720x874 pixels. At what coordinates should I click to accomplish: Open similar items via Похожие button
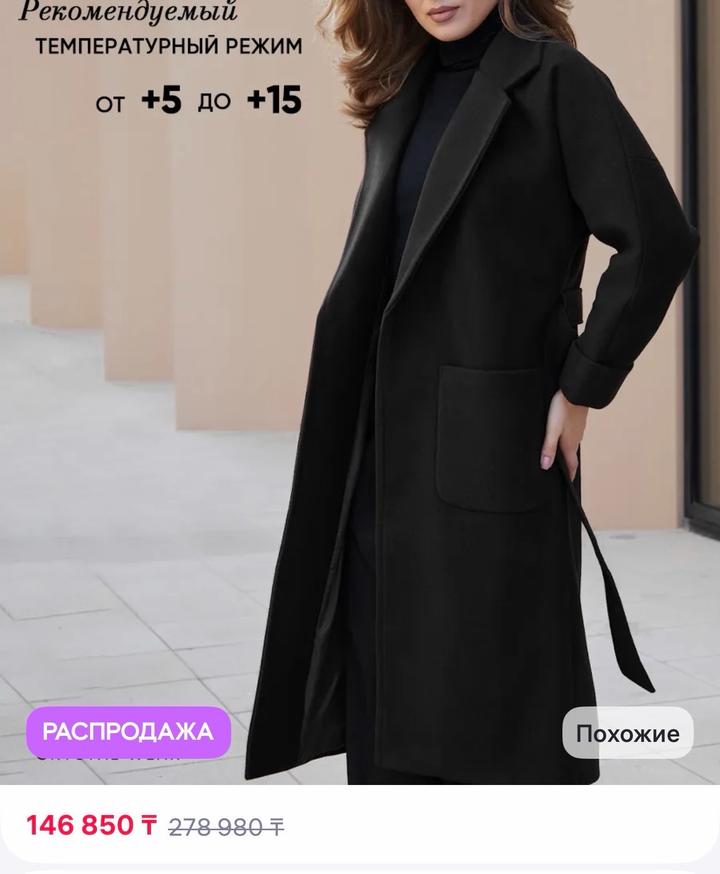627,733
